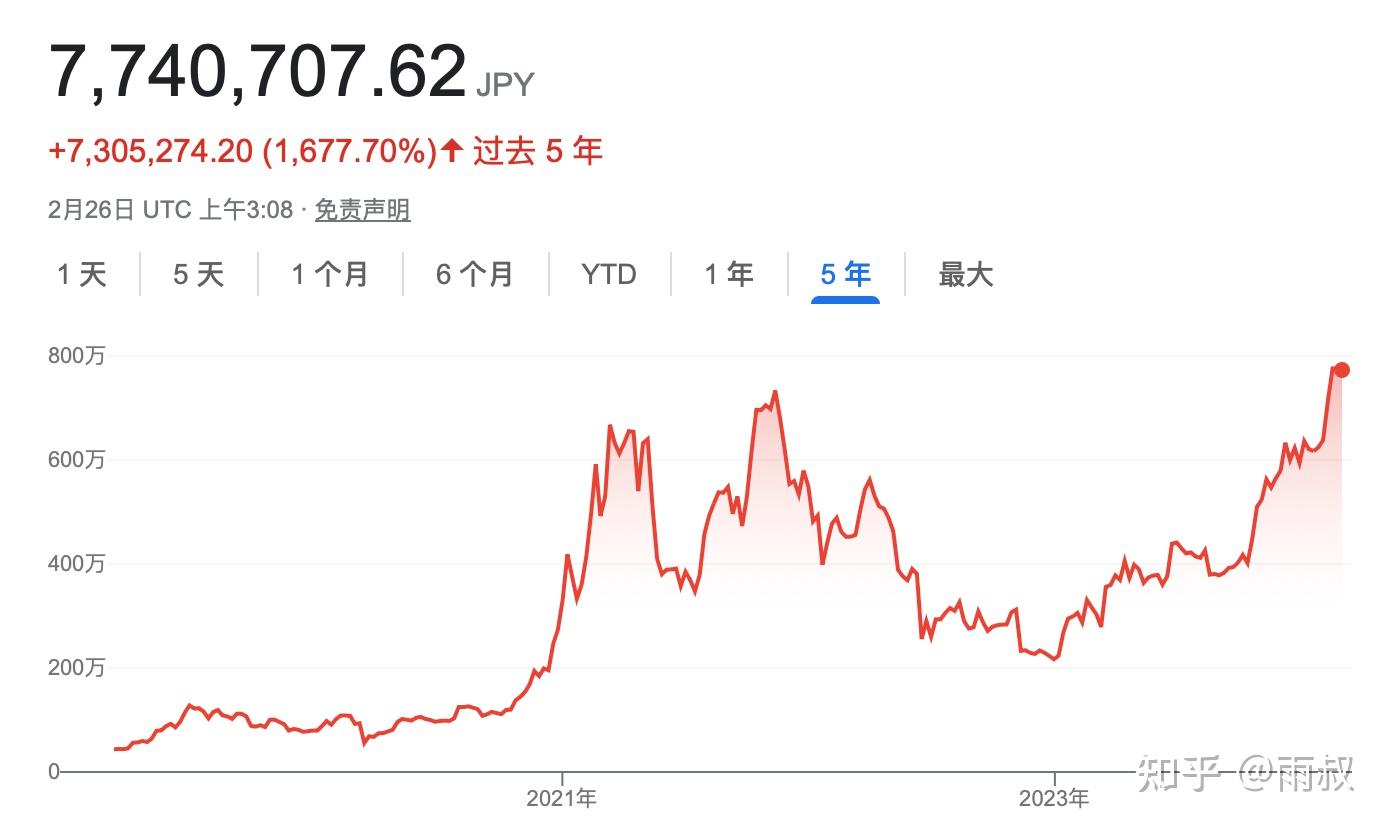
Task: Show the 6 个月 chart
Action: [475, 274]
